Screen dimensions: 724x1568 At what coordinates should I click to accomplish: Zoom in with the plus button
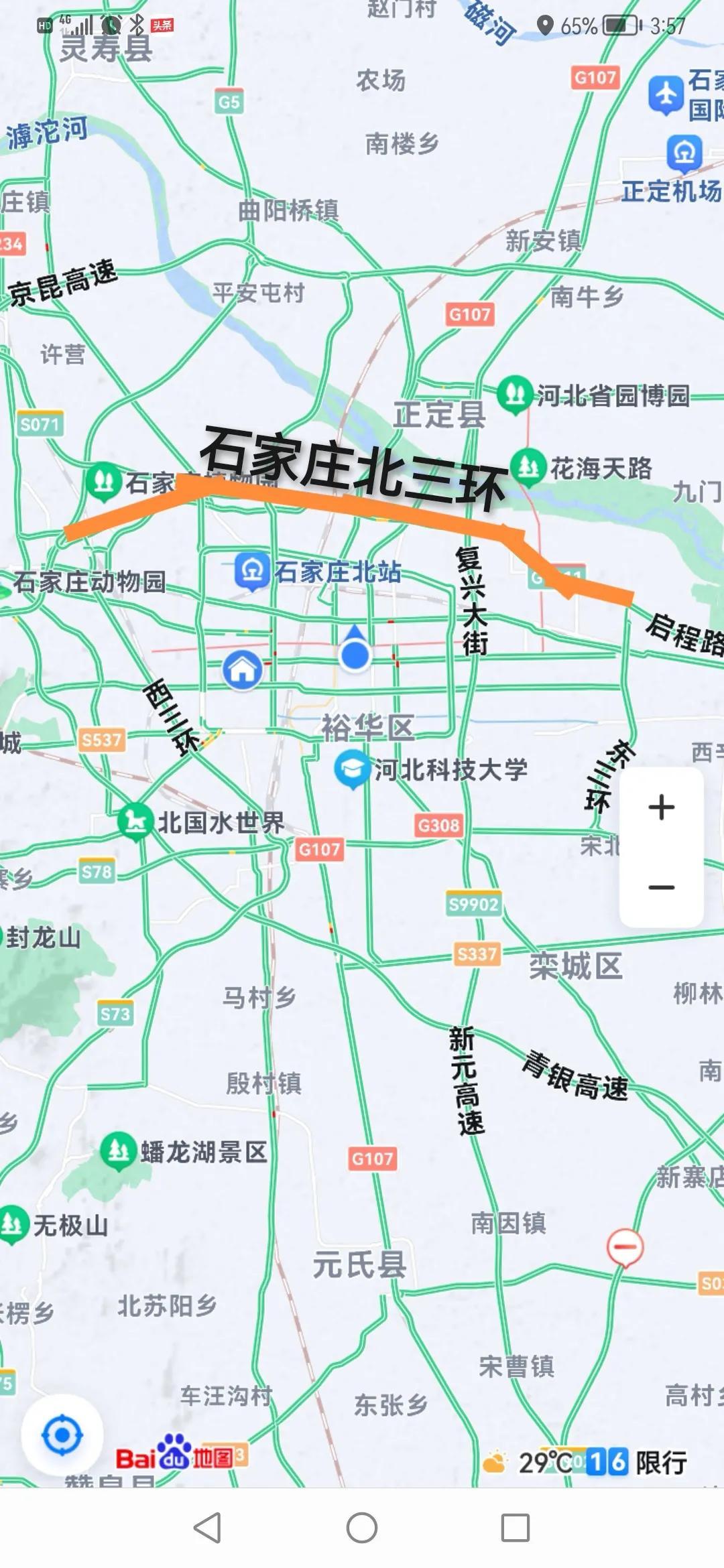[661, 807]
